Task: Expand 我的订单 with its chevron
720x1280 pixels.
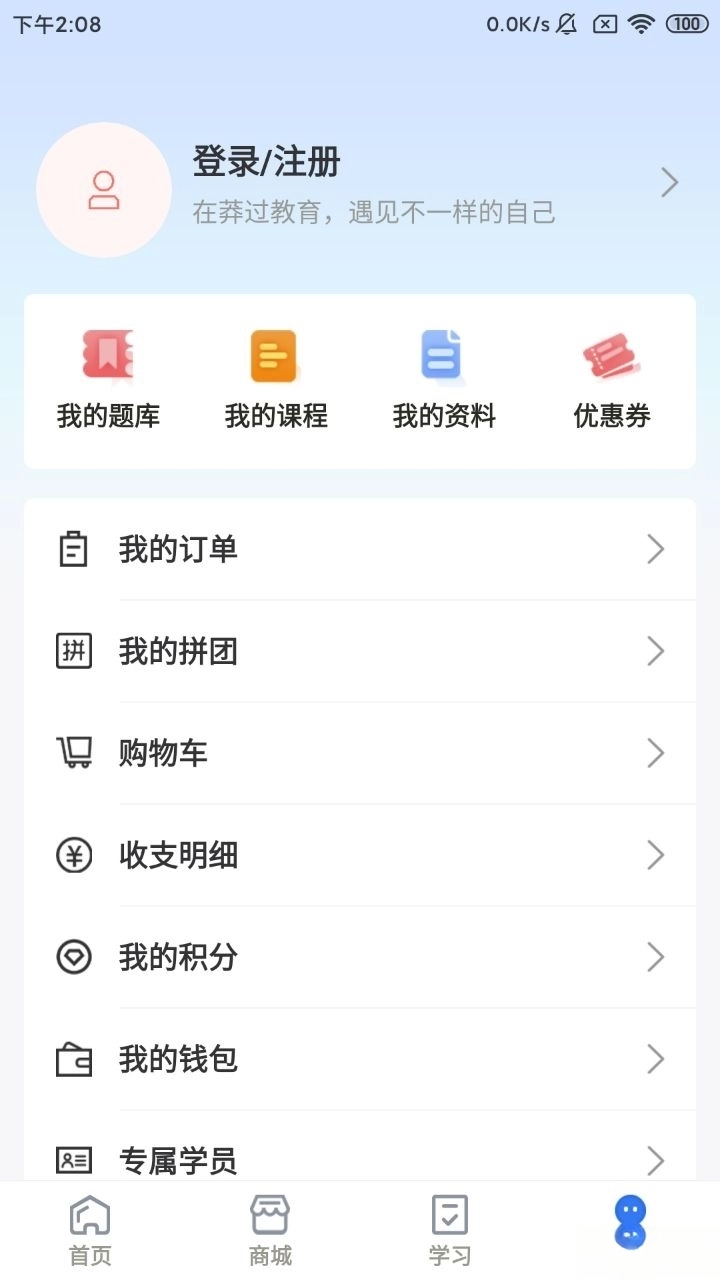Action: (x=655, y=549)
